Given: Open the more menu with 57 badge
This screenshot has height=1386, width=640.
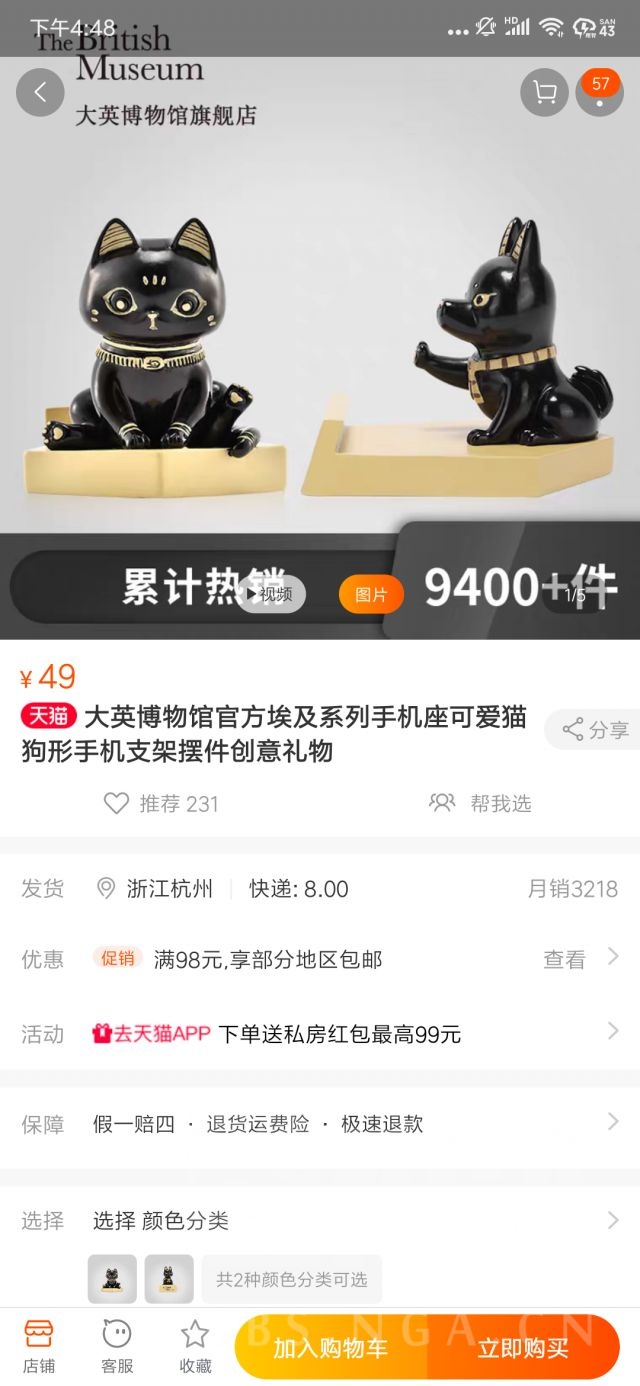Looking at the screenshot, I should pyautogui.click(x=600, y=93).
